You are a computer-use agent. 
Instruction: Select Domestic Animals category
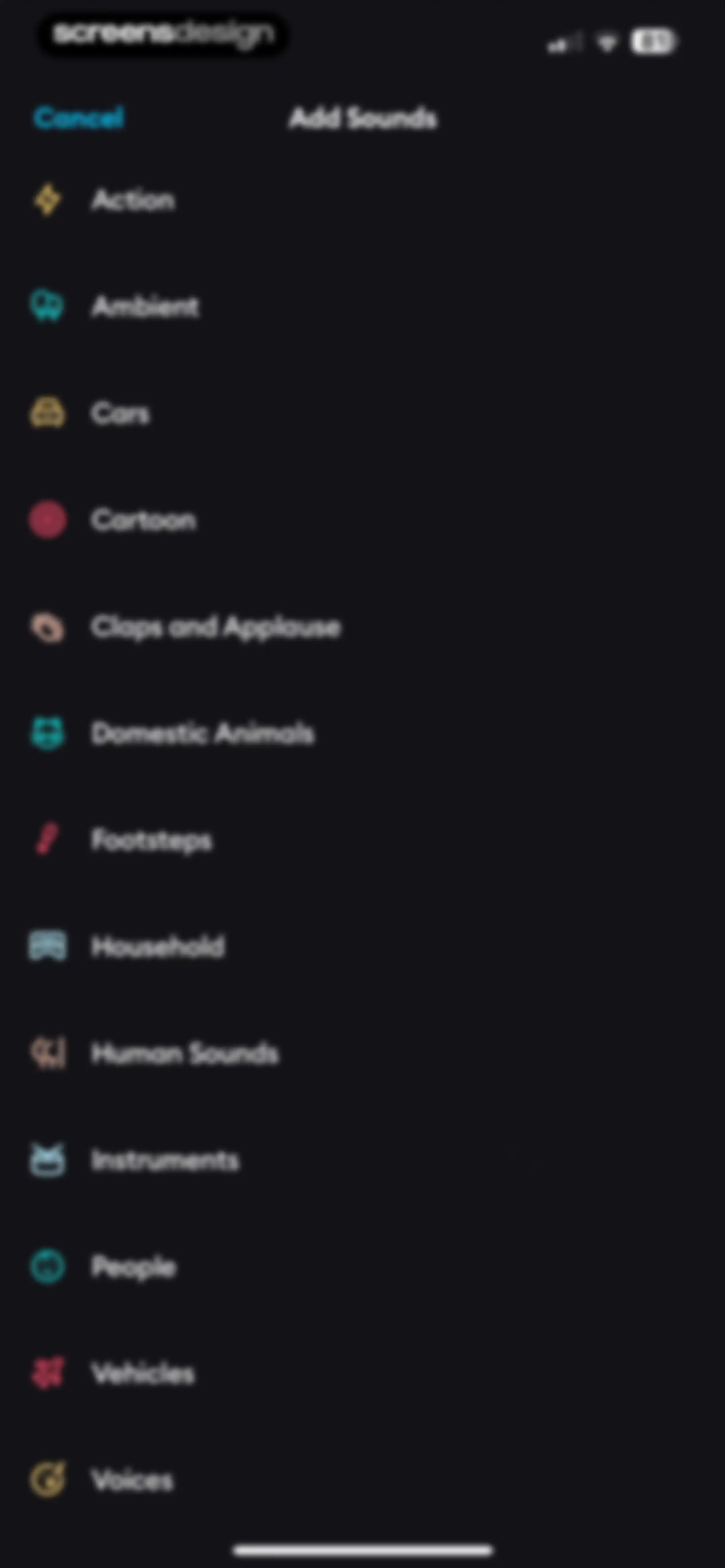pos(362,734)
